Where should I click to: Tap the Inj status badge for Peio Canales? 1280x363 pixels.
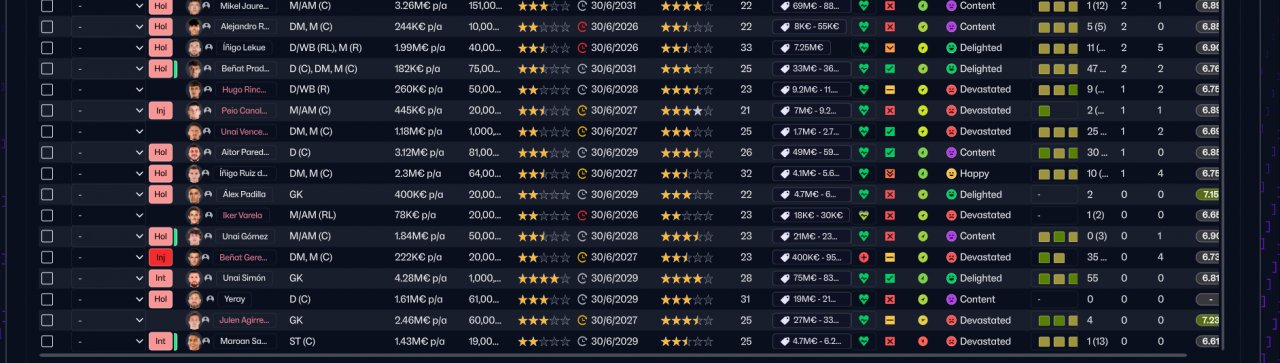[160, 111]
